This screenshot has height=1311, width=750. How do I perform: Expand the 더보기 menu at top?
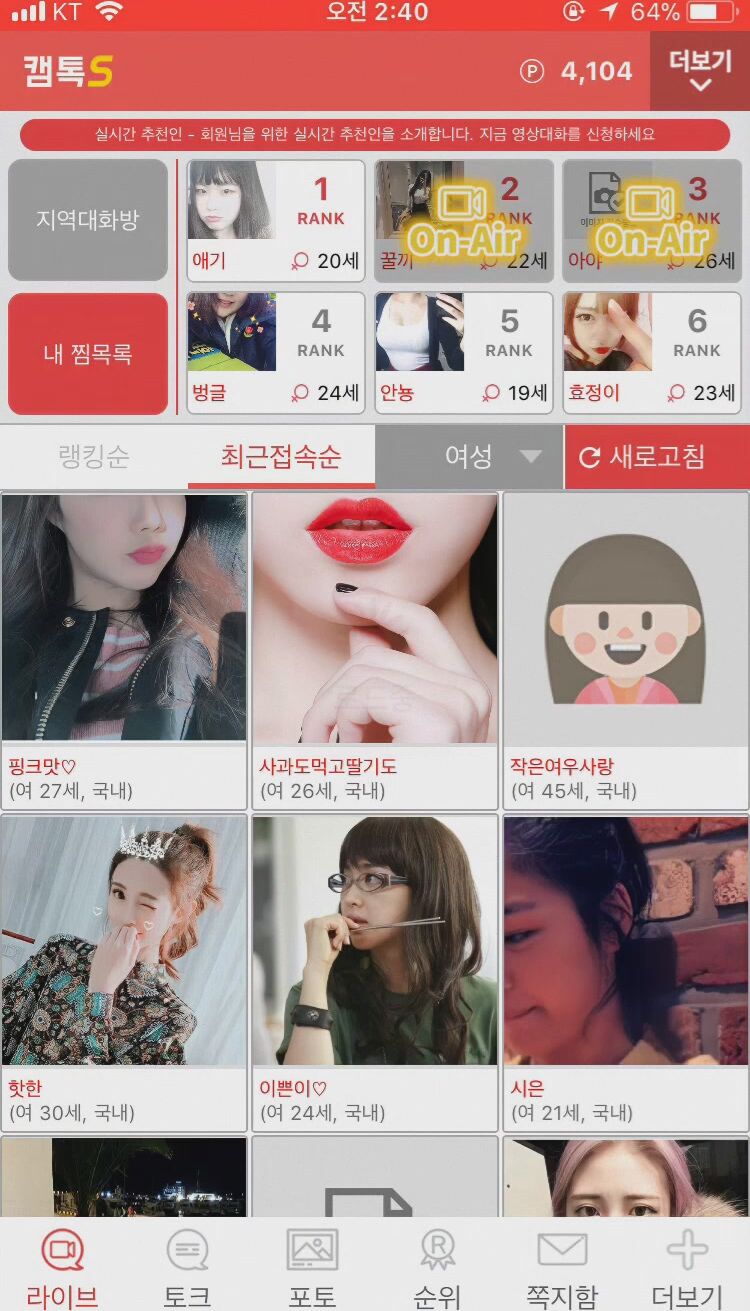700,71
